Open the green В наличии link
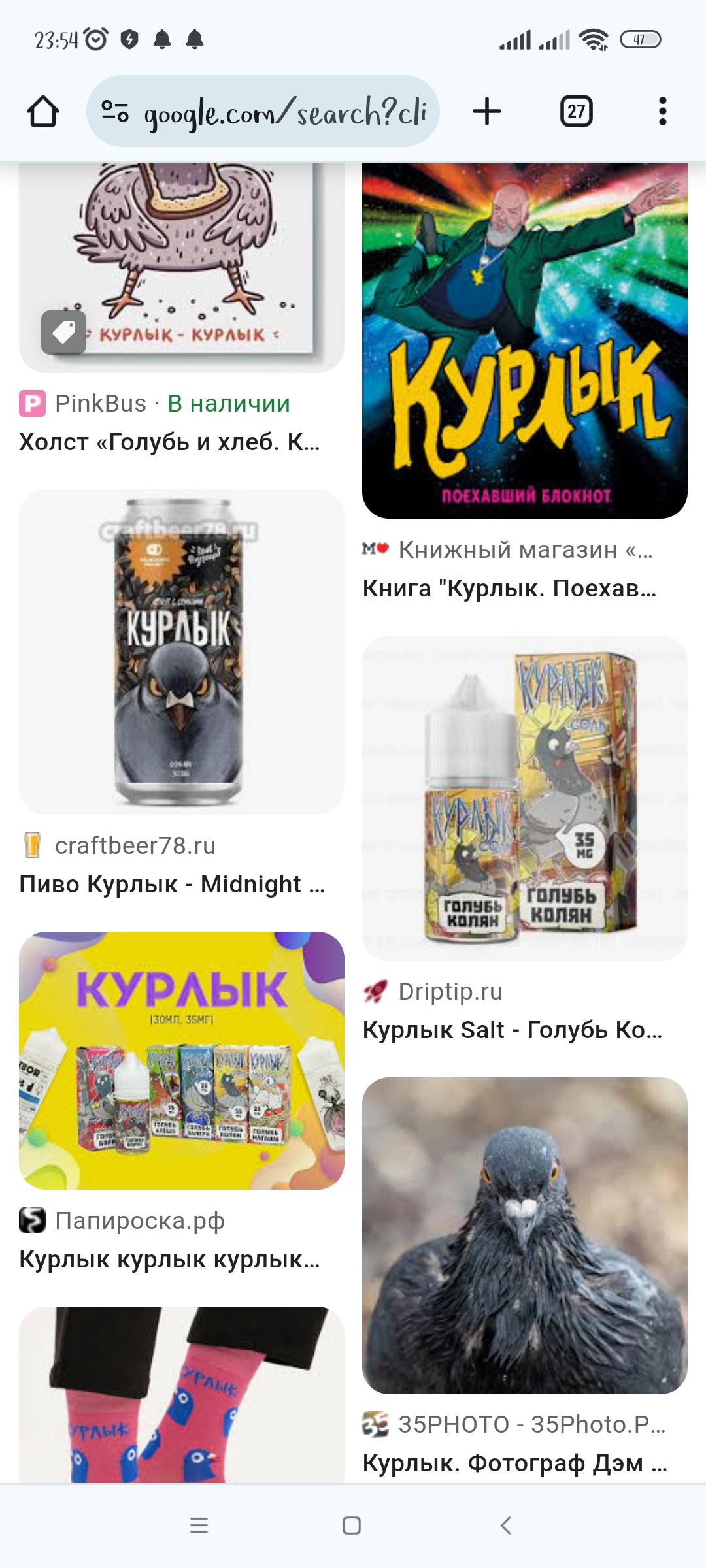Image resolution: width=706 pixels, height=1568 pixels. tap(226, 403)
